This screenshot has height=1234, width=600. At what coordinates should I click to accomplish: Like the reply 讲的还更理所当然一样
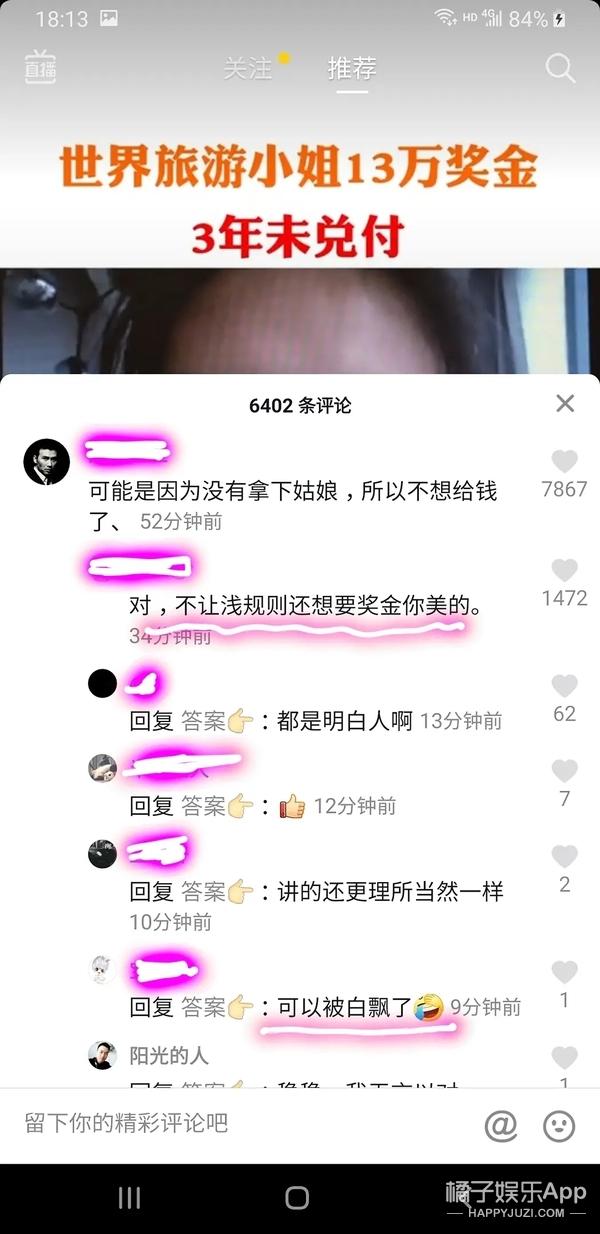point(565,857)
